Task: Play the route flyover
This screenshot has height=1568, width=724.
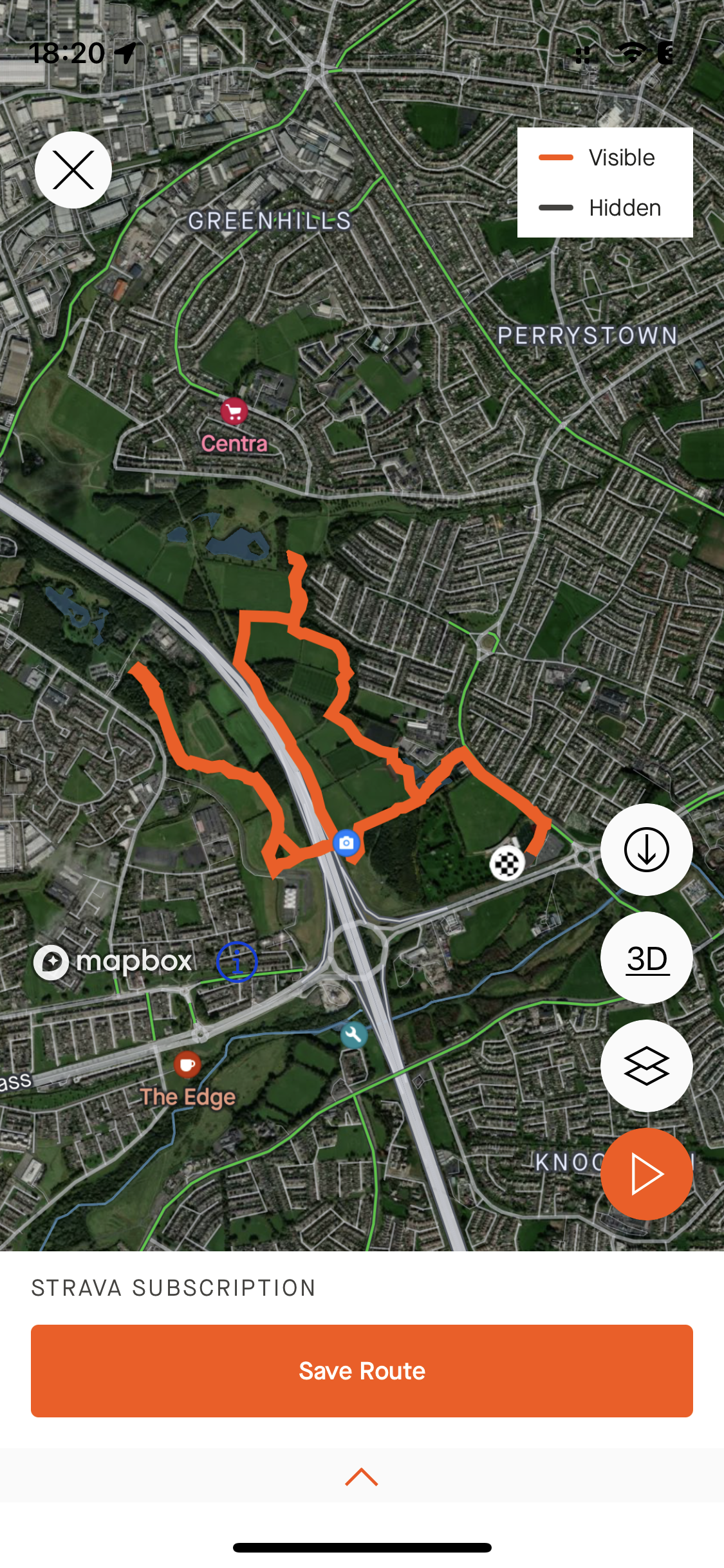Action: (x=646, y=1174)
